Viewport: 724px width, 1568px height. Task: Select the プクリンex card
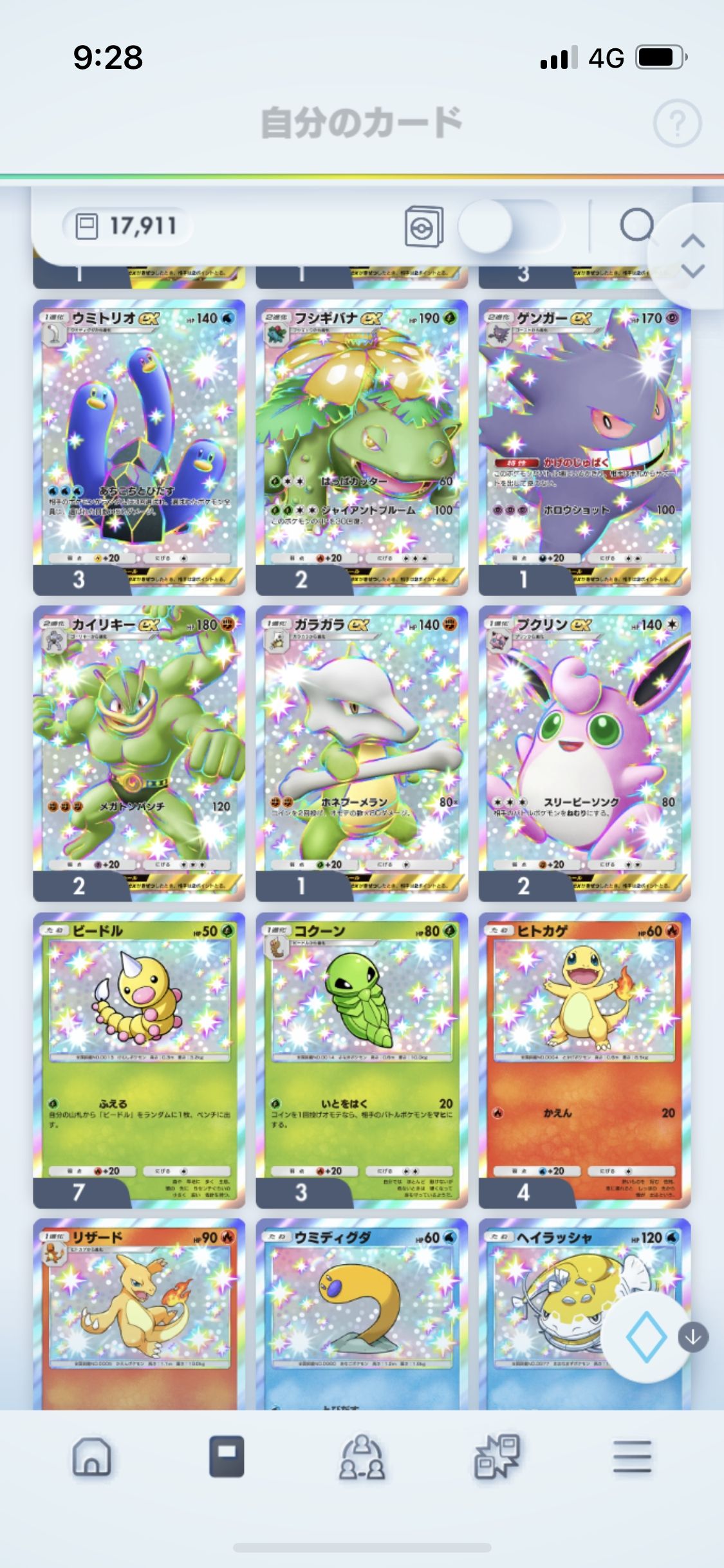584,754
